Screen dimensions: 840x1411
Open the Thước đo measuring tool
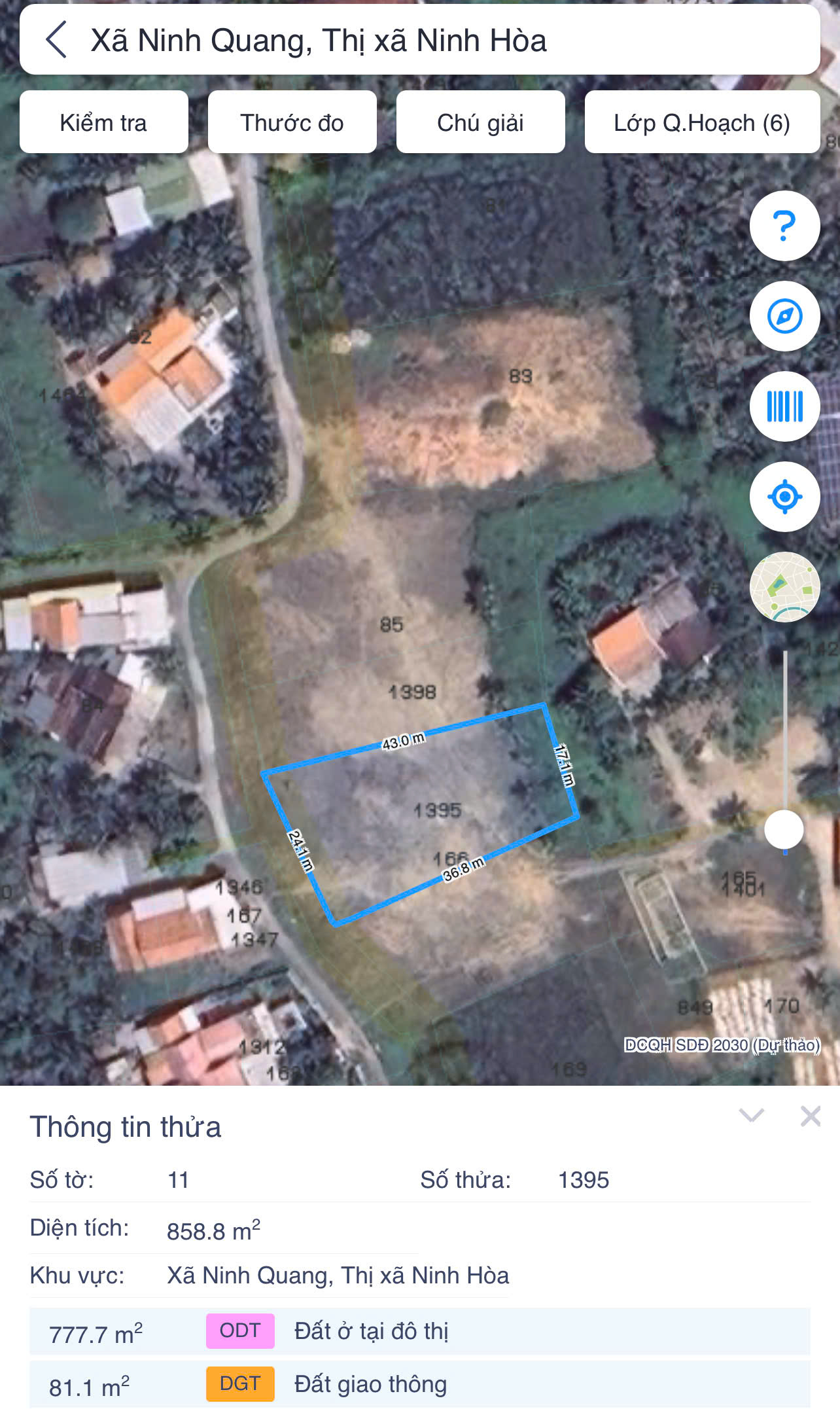tap(292, 122)
